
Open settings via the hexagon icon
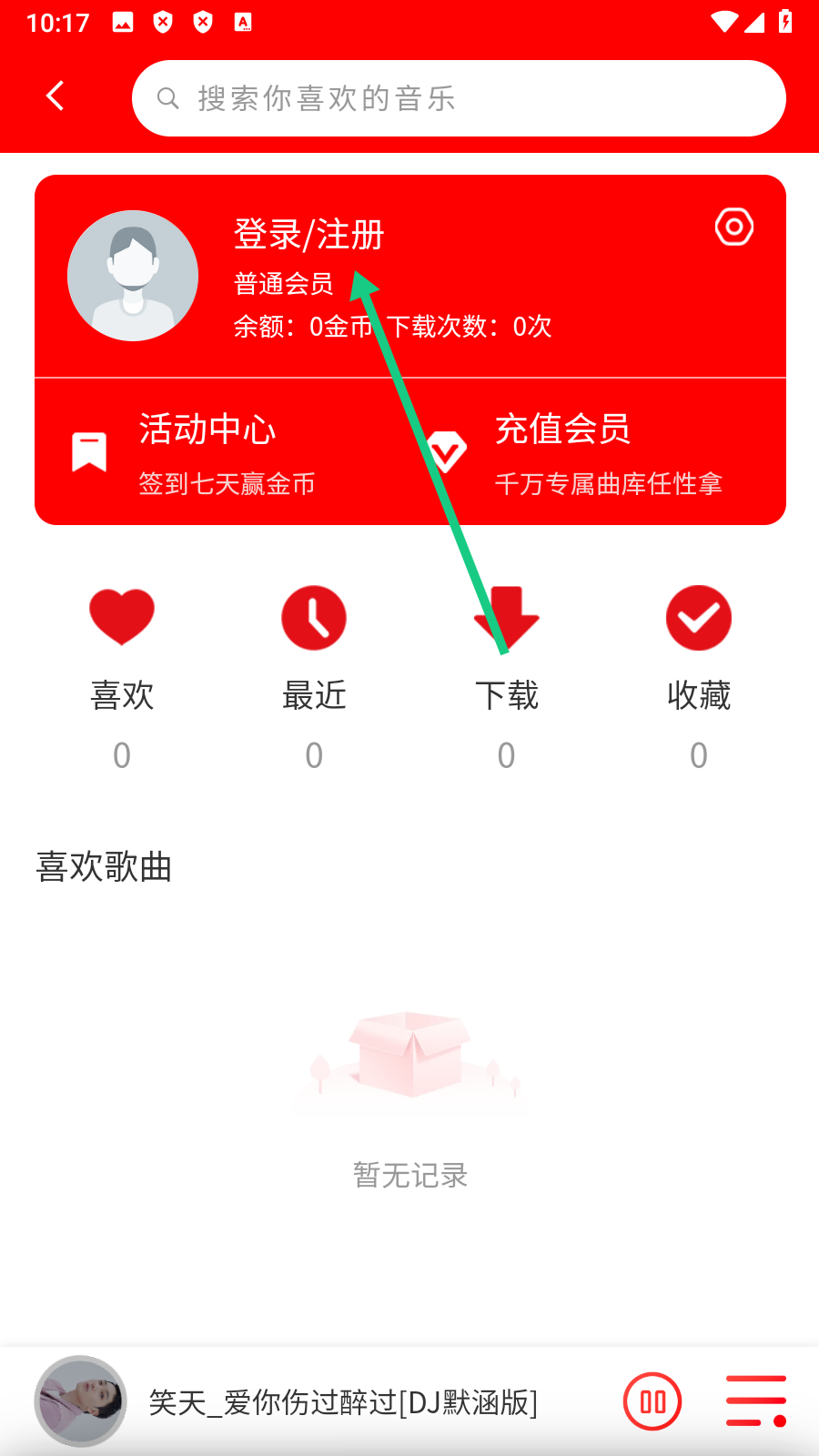coord(733,227)
